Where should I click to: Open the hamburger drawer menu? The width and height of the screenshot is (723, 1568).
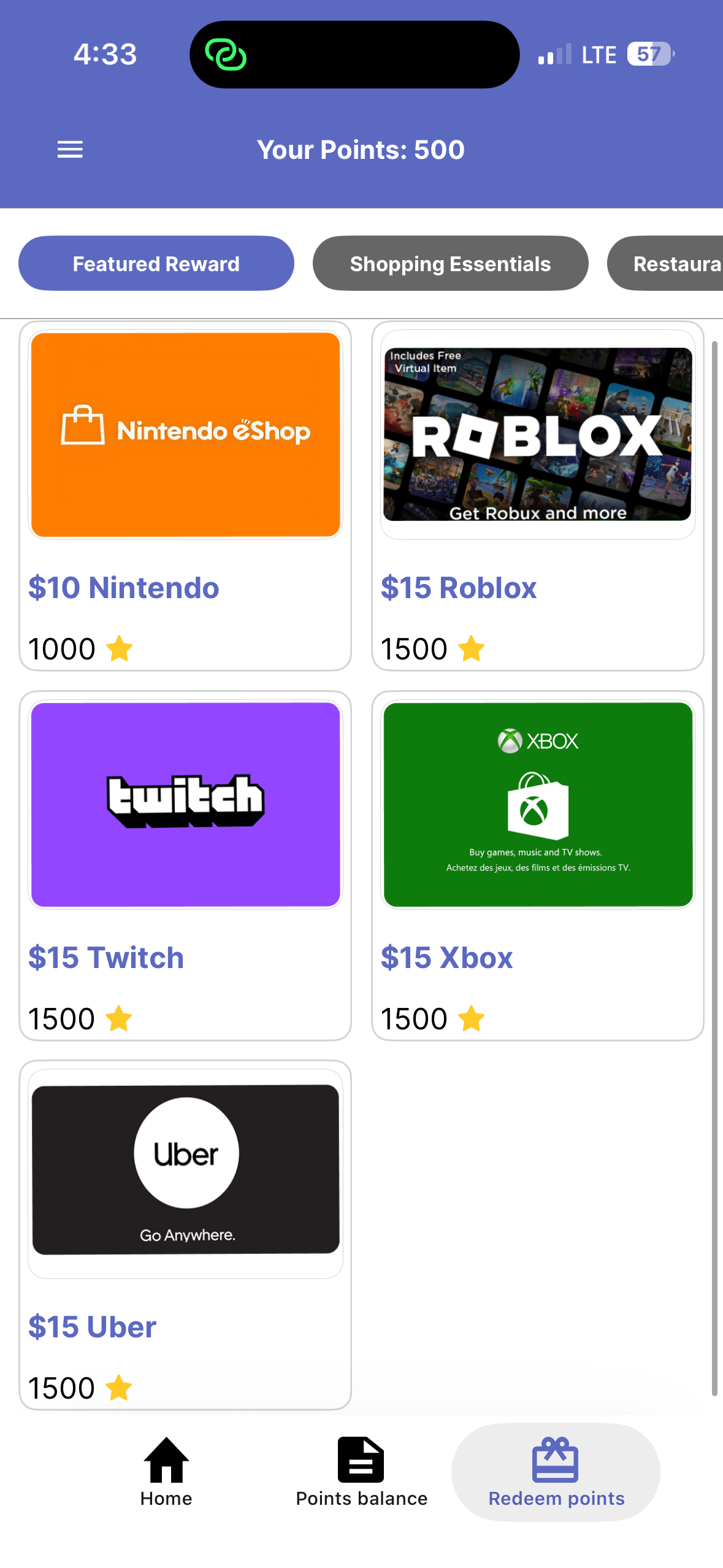(x=70, y=150)
